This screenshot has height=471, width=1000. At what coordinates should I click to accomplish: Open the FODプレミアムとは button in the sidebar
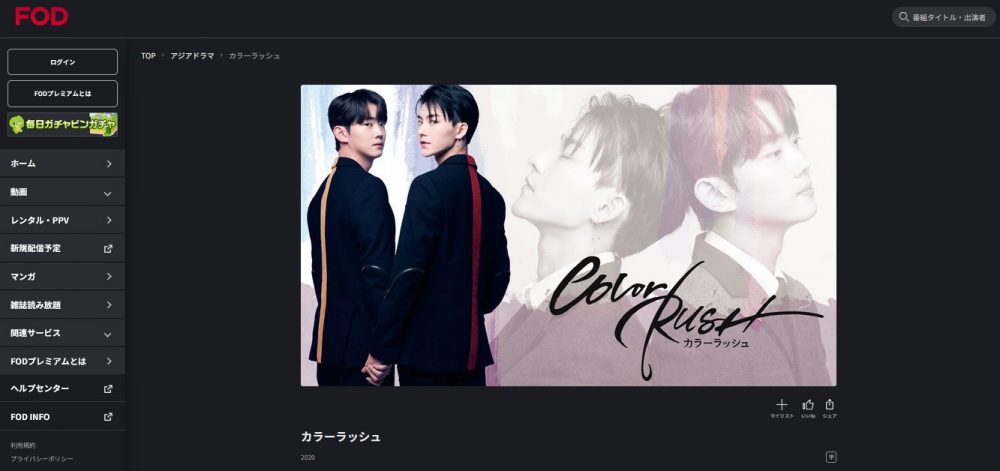pos(62,94)
